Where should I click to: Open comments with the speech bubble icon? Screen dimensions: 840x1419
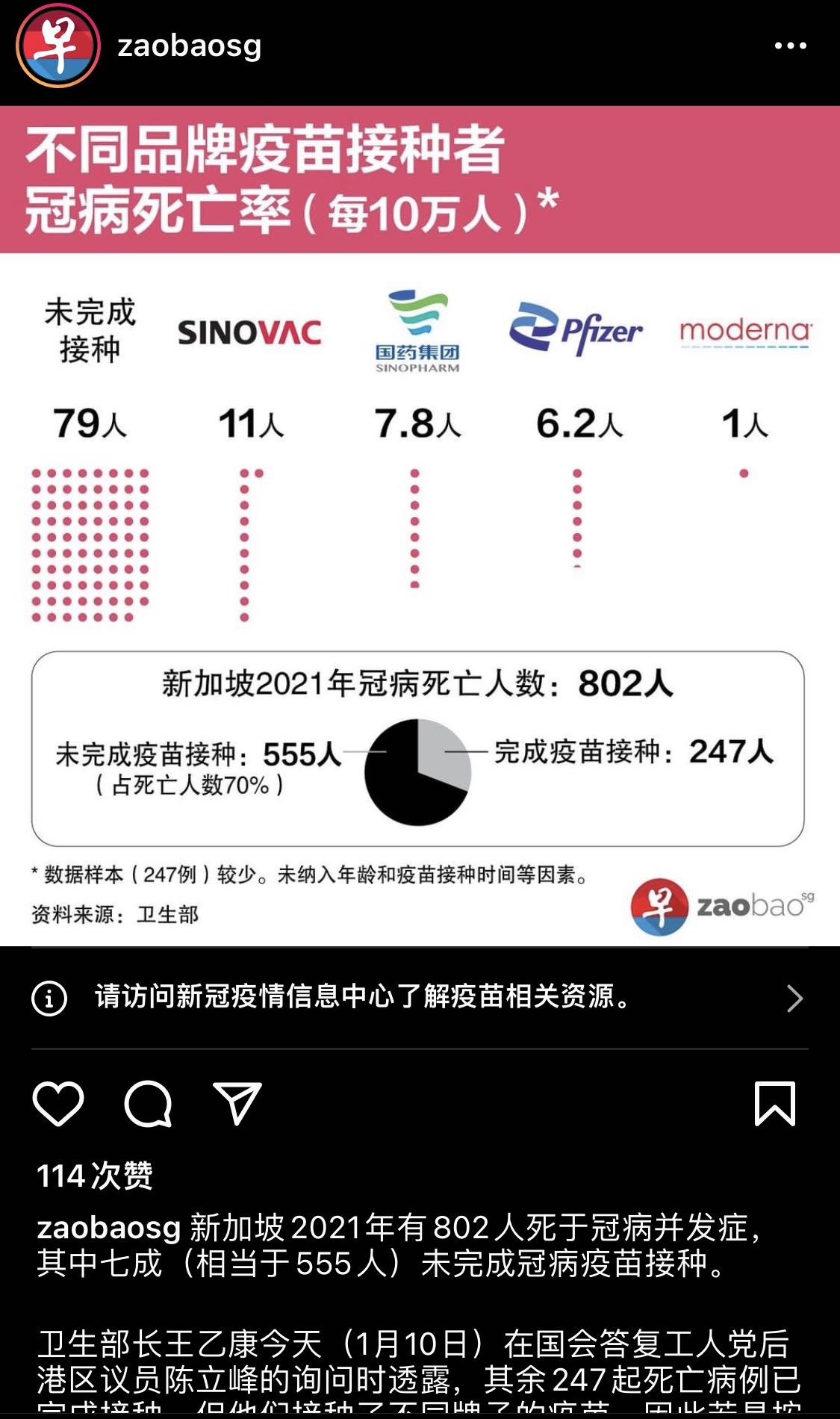click(148, 1103)
